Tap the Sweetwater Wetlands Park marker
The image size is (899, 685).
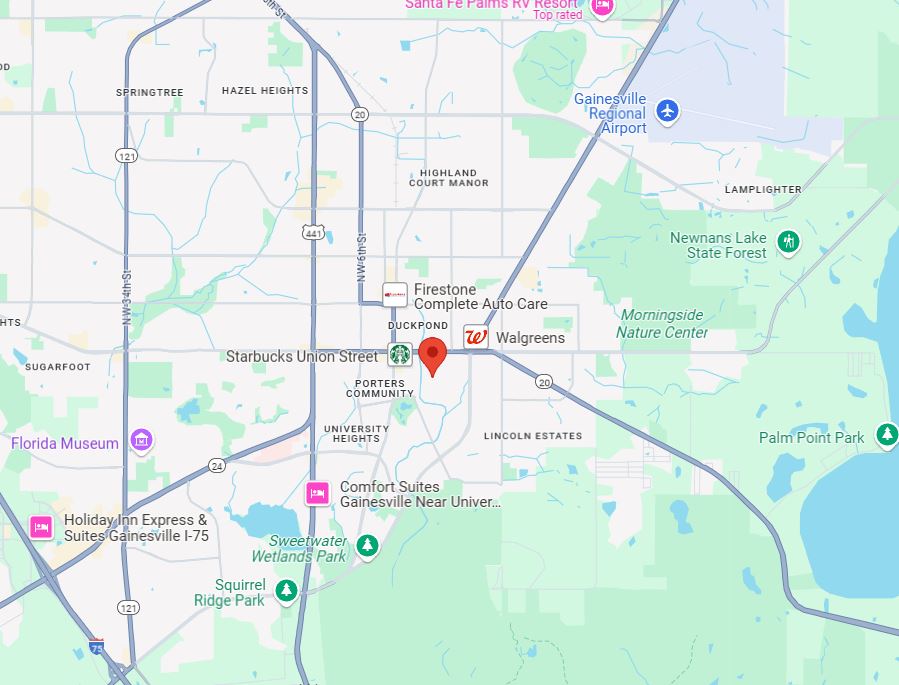click(x=367, y=546)
